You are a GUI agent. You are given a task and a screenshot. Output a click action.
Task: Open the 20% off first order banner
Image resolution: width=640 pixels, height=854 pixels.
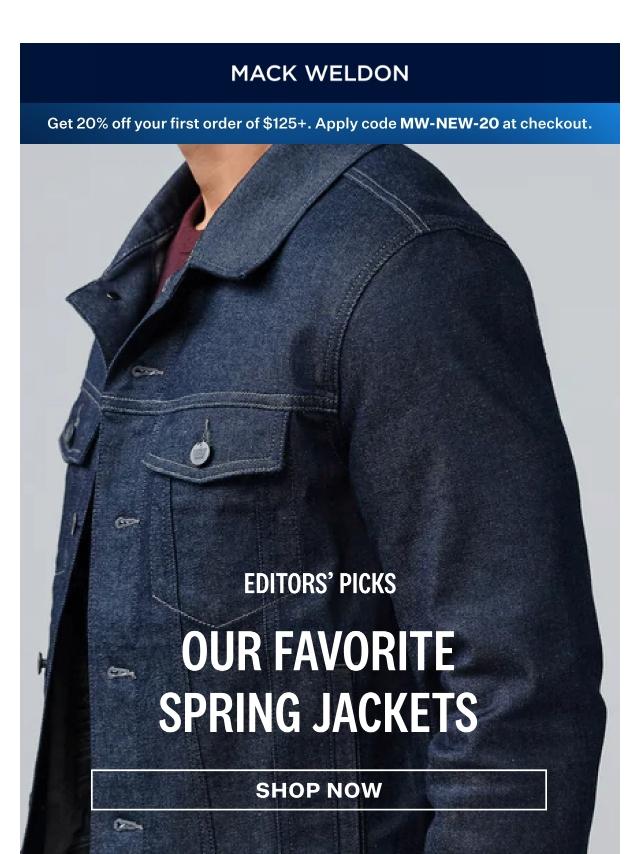point(320,124)
